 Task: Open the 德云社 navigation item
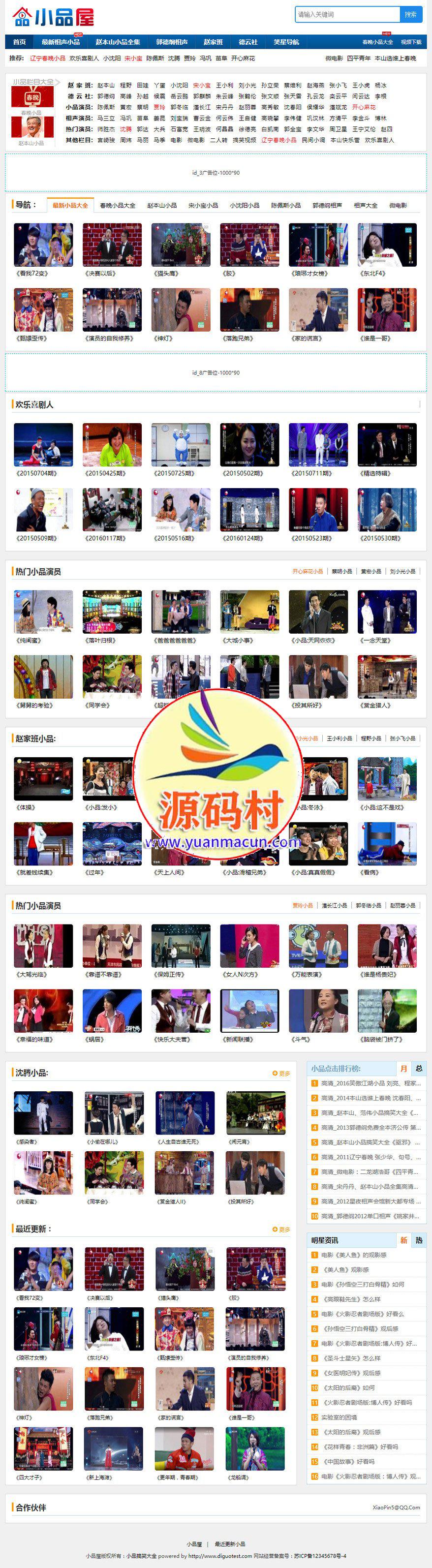pyautogui.click(x=247, y=42)
